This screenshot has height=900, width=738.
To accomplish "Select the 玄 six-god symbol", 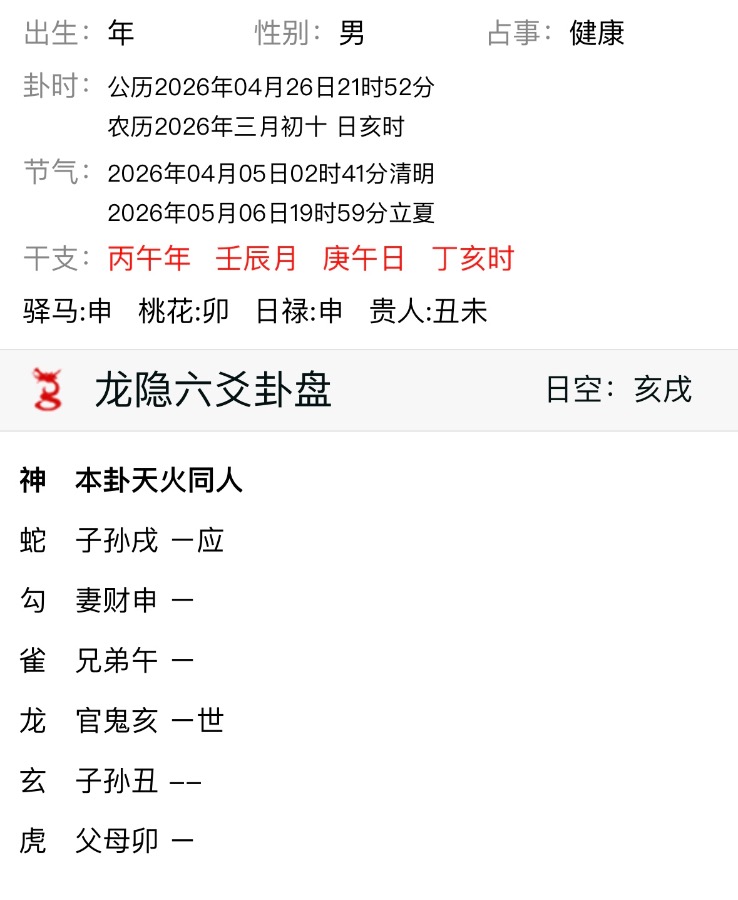I will pos(31,780).
